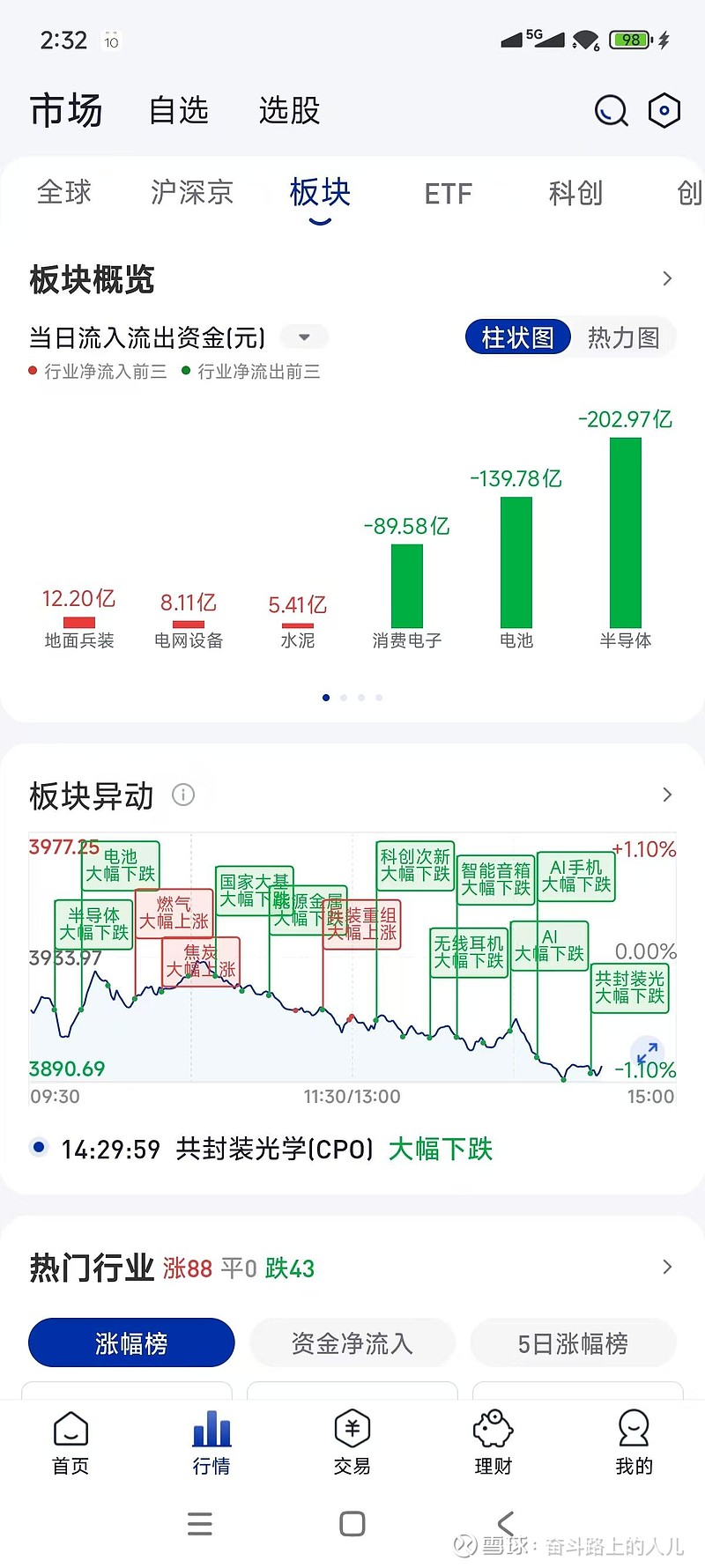Select the 资金净流入 chip
The height and width of the screenshot is (1568, 705).
(352, 1343)
